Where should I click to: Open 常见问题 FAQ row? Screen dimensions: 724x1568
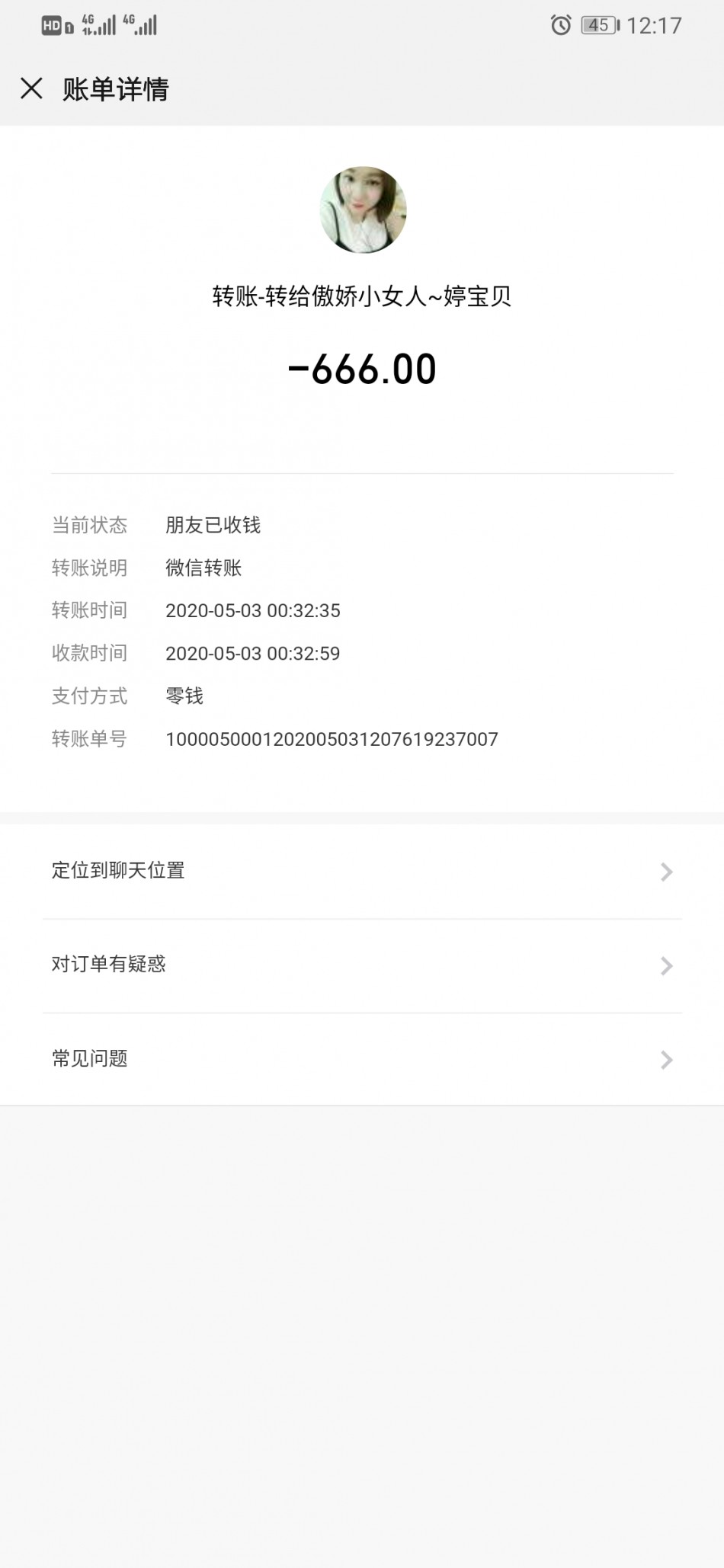tap(362, 1059)
